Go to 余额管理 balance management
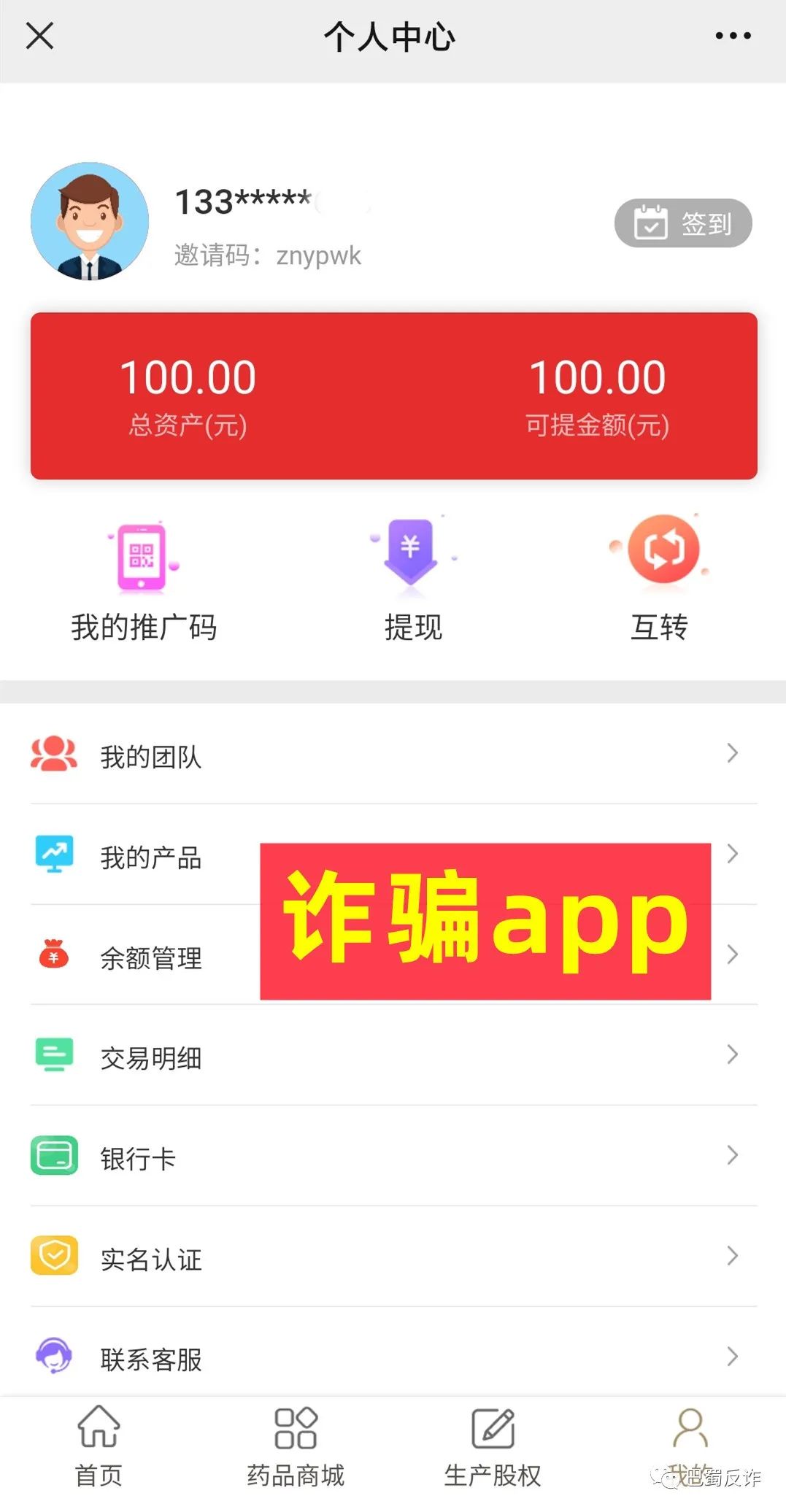The image size is (786, 1512). tap(151, 957)
